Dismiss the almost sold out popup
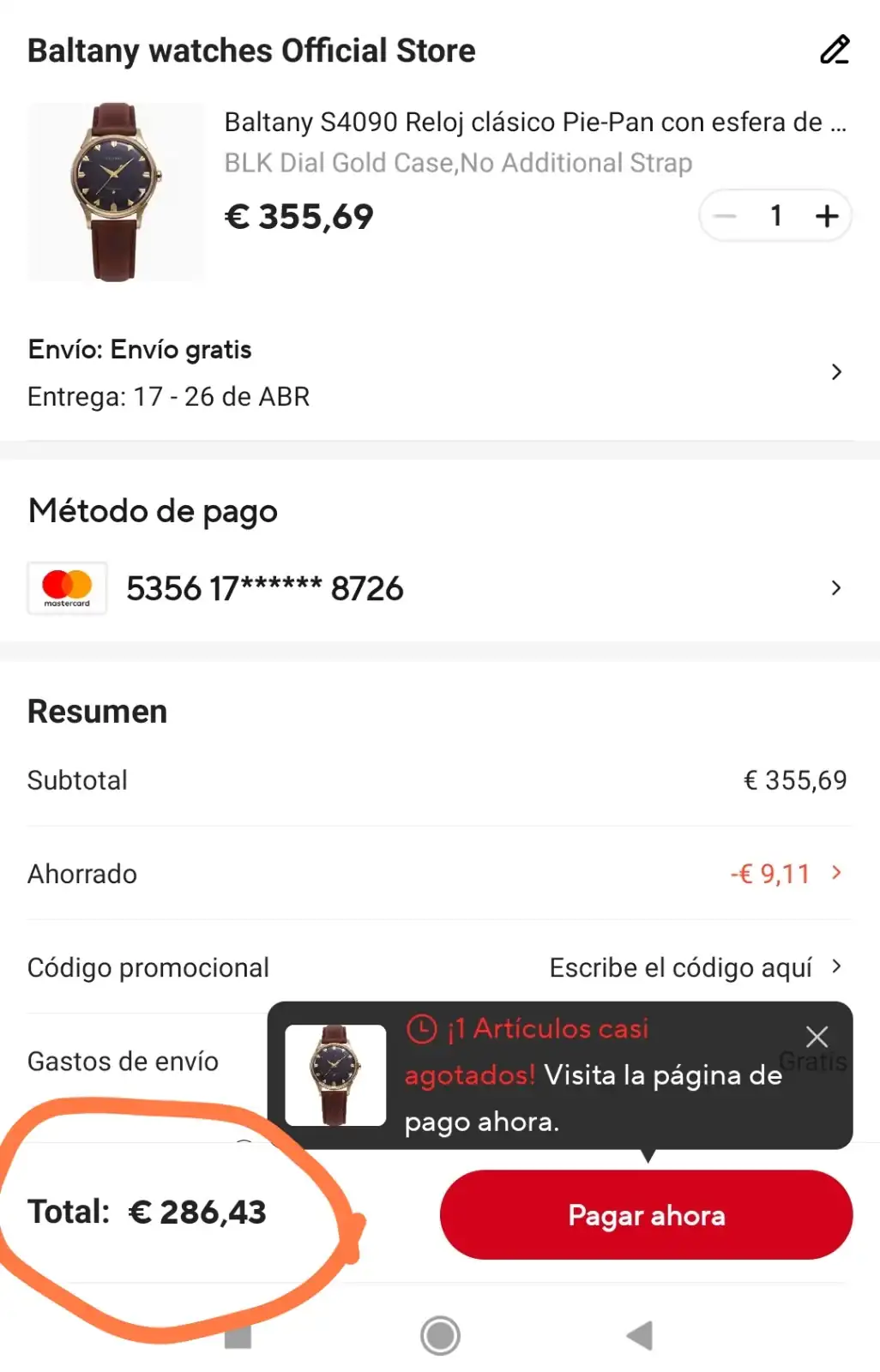 pos(817,1037)
